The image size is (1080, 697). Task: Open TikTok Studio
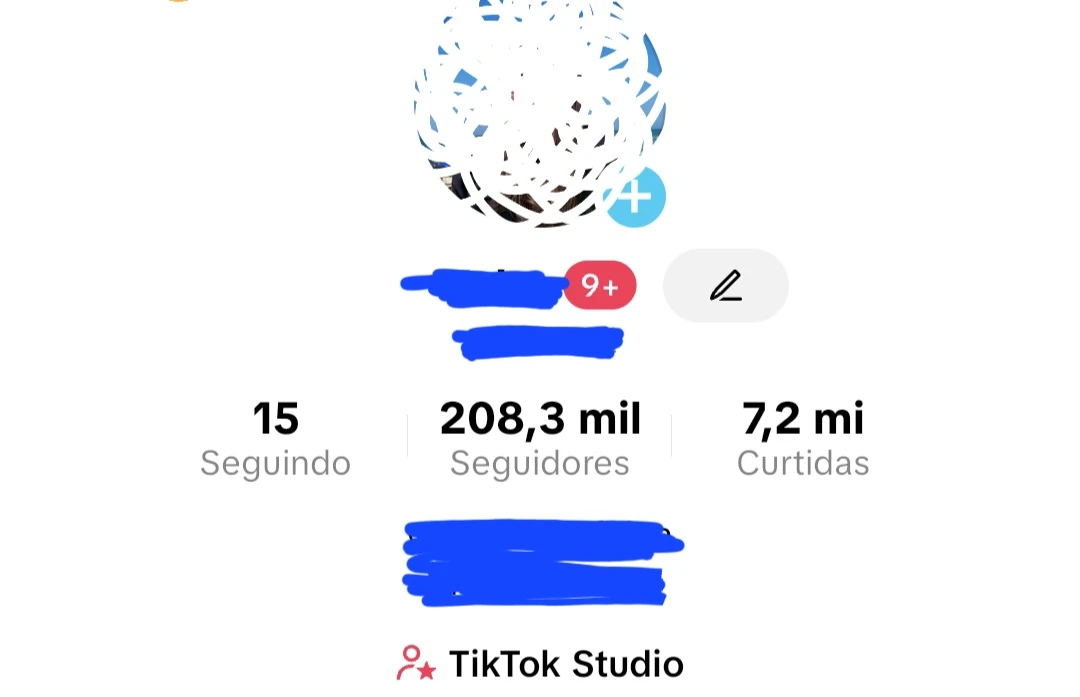click(541, 664)
